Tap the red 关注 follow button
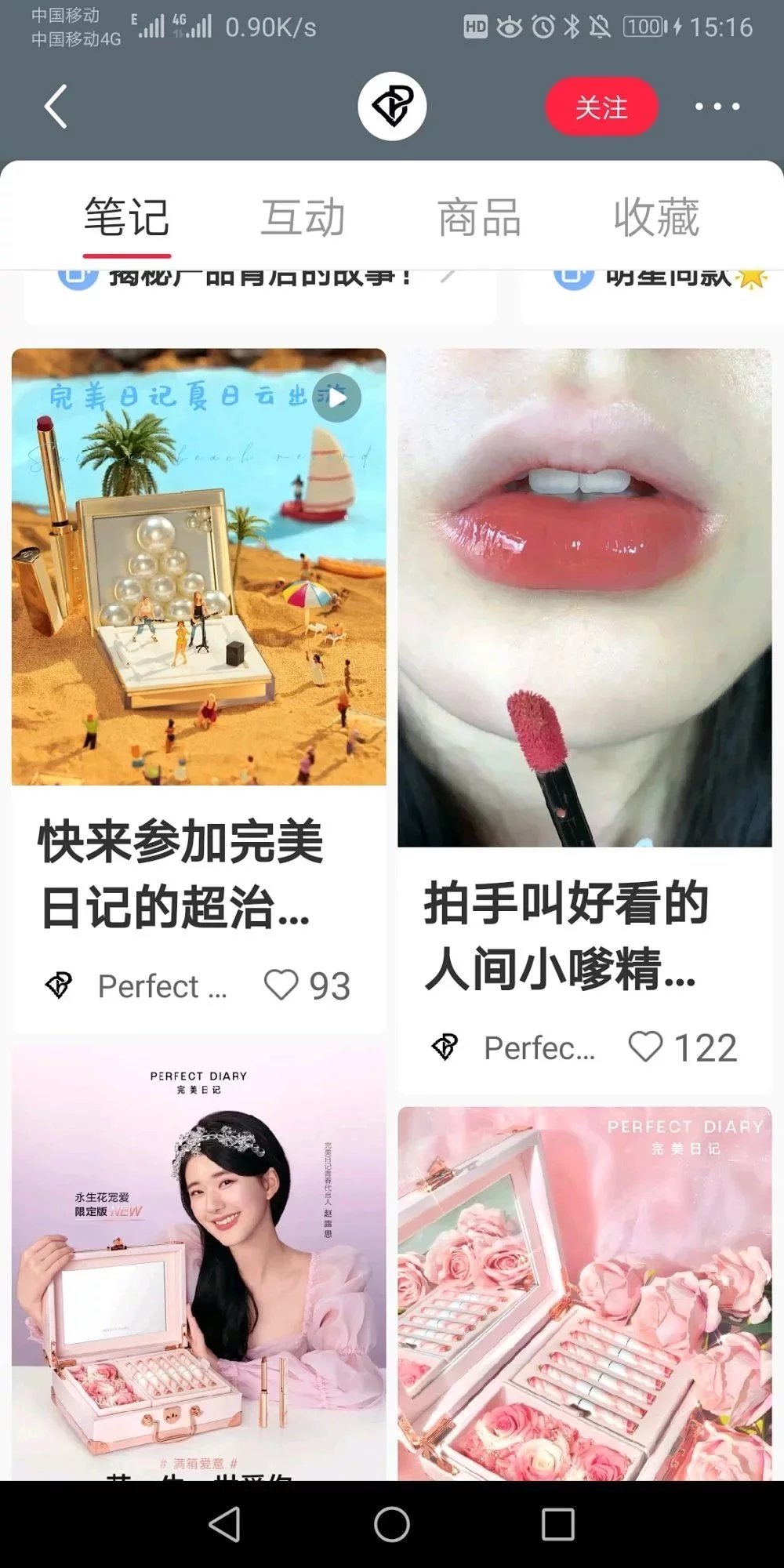This screenshot has width=784, height=1568. (x=601, y=107)
